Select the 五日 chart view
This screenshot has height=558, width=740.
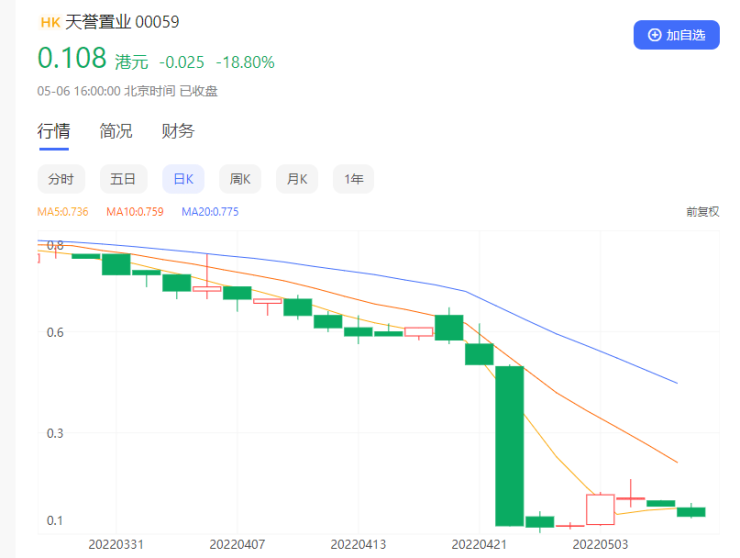tap(123, 179)
